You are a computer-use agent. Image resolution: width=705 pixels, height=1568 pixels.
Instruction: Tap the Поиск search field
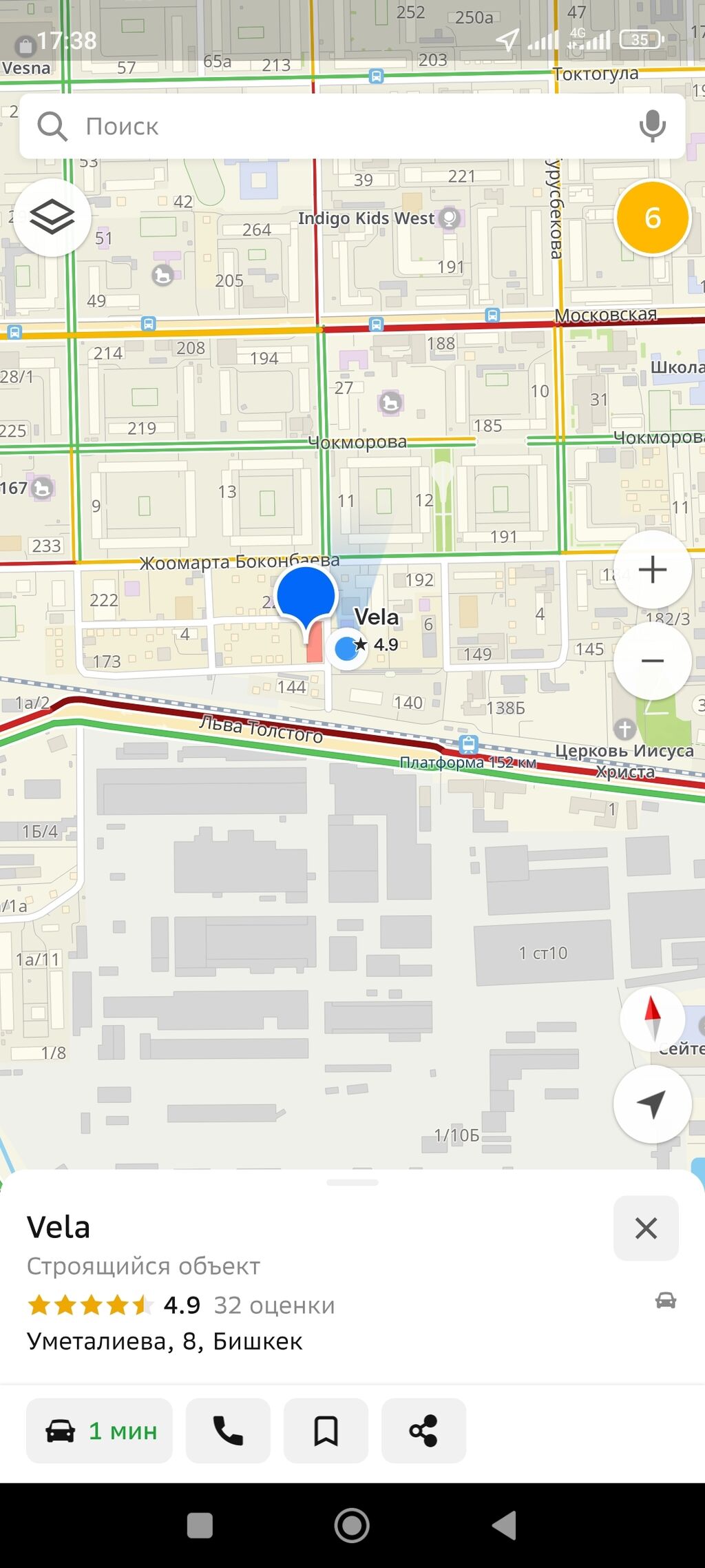330,126
